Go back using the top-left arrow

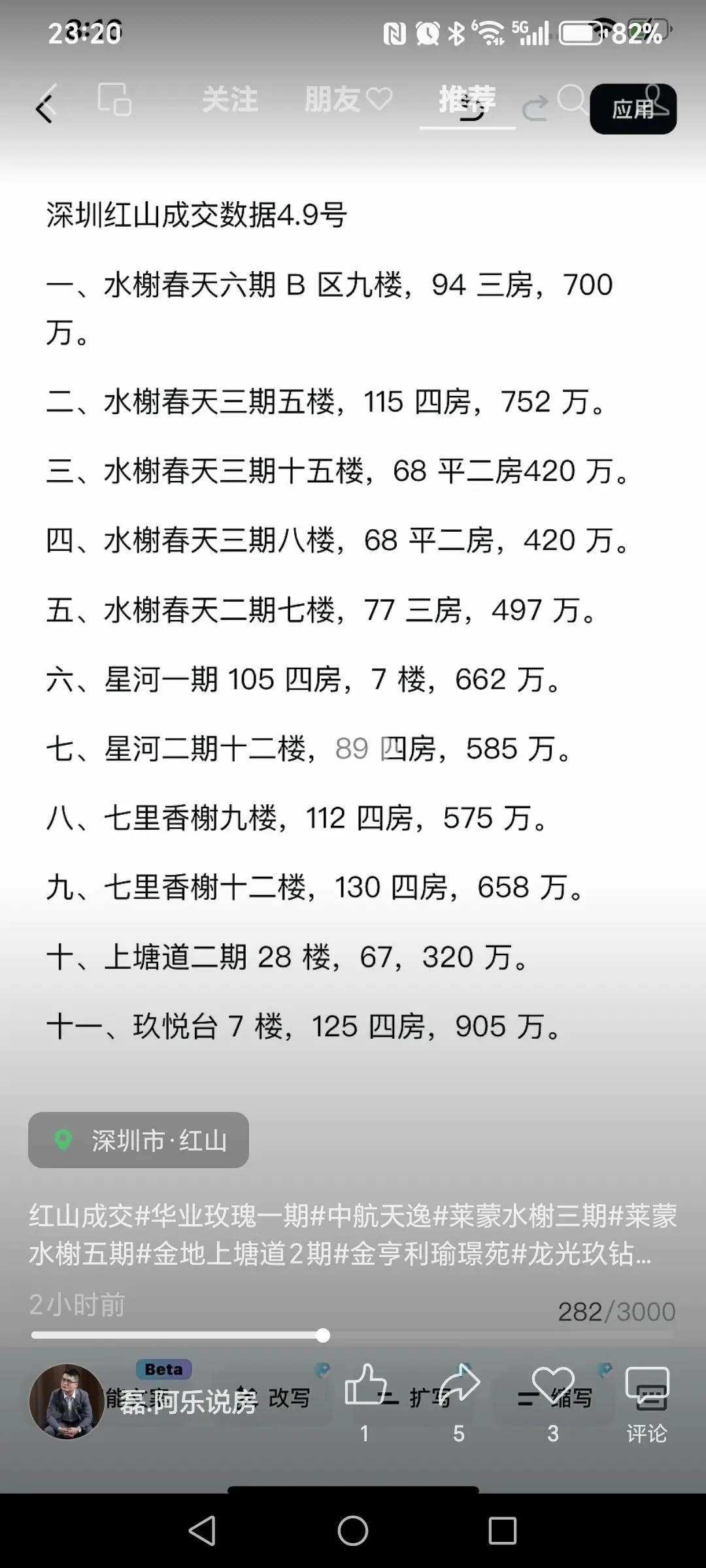44,108
